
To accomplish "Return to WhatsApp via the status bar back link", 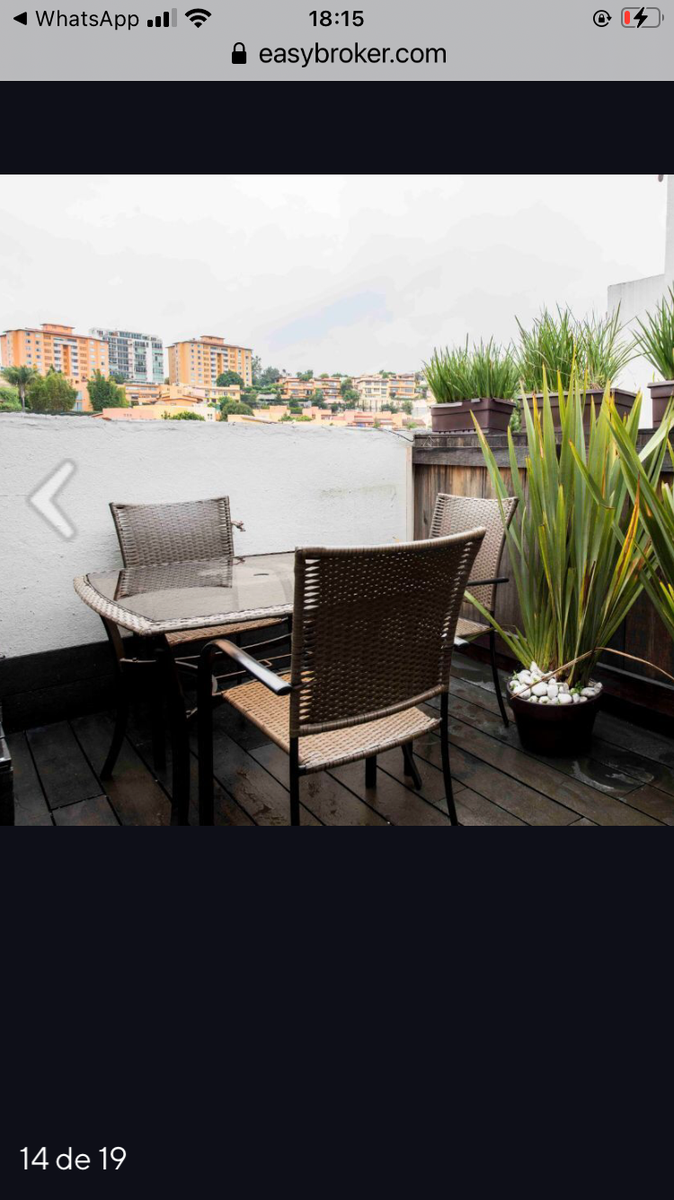I will click(75, 18).
